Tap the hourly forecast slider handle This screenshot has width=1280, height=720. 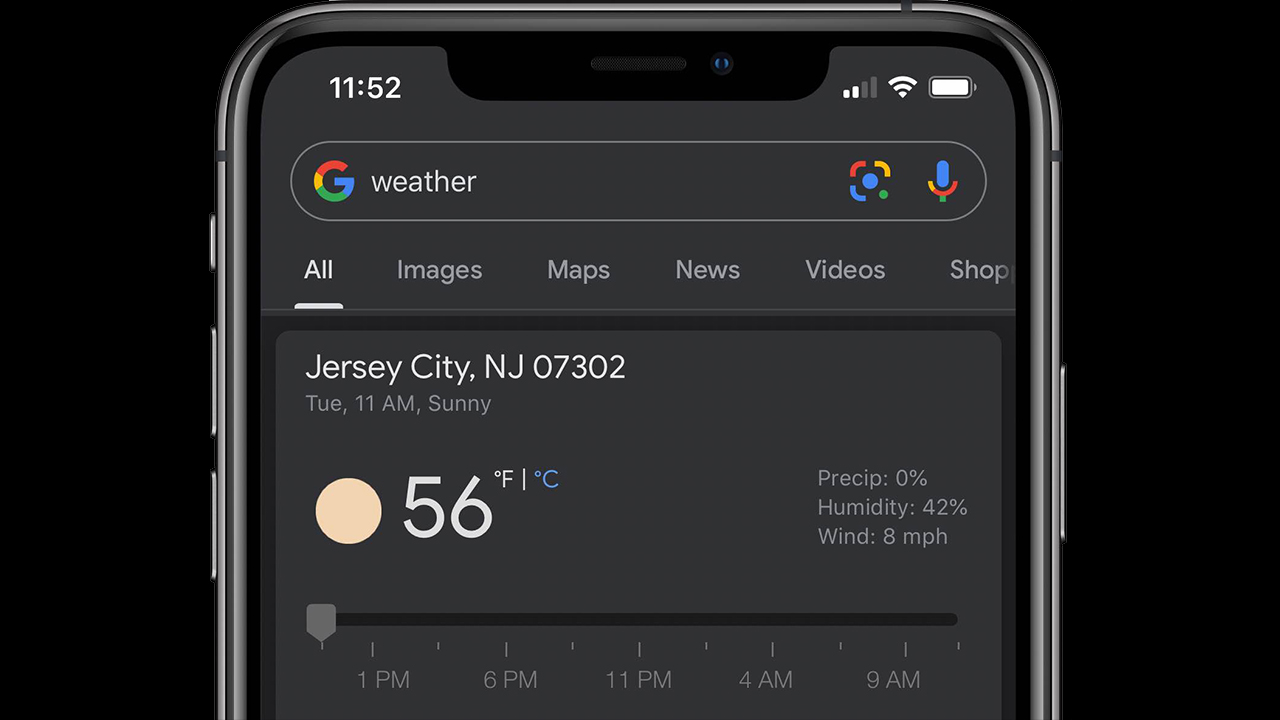point(321,621)
